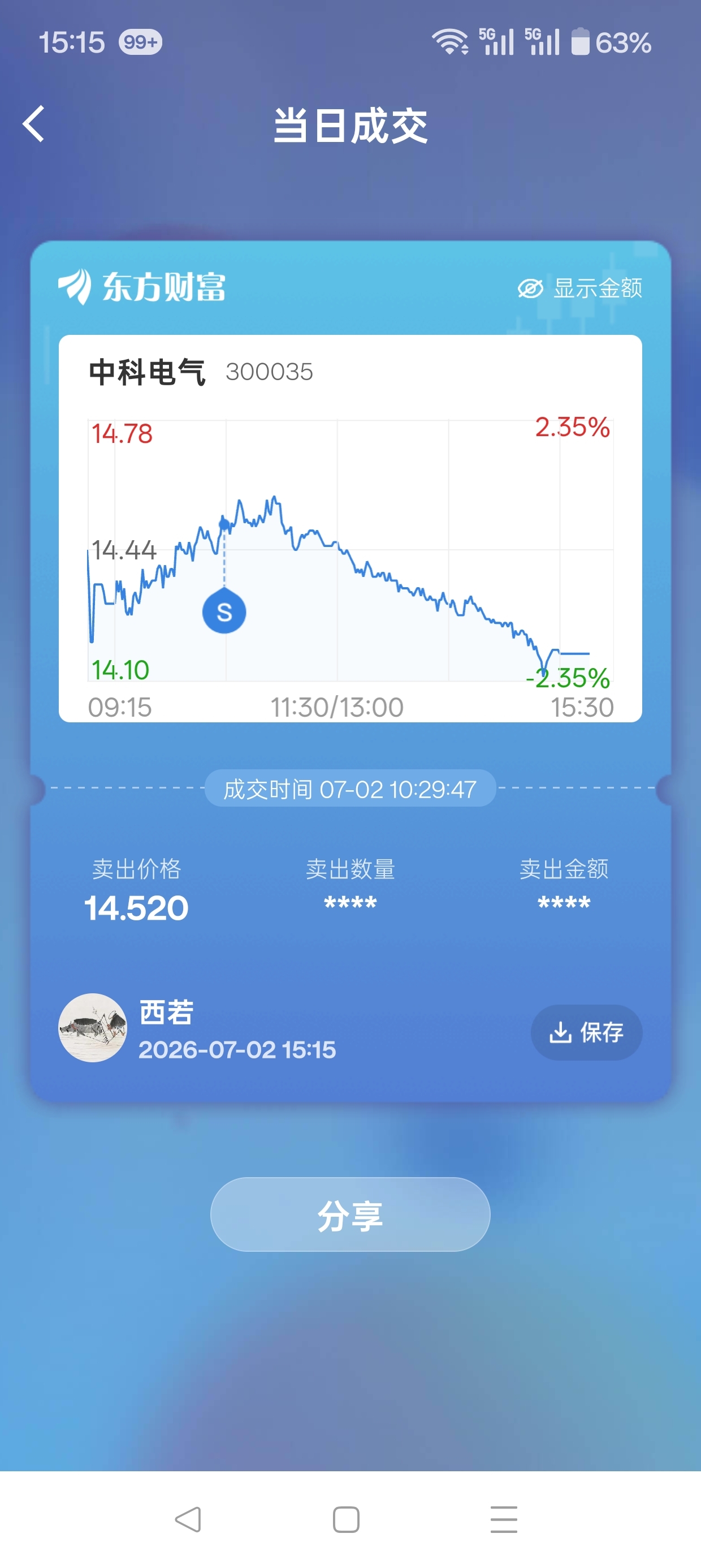Screen dimensions: 701x1568
Task: Open the system home button
Action: pos(345,1519)
